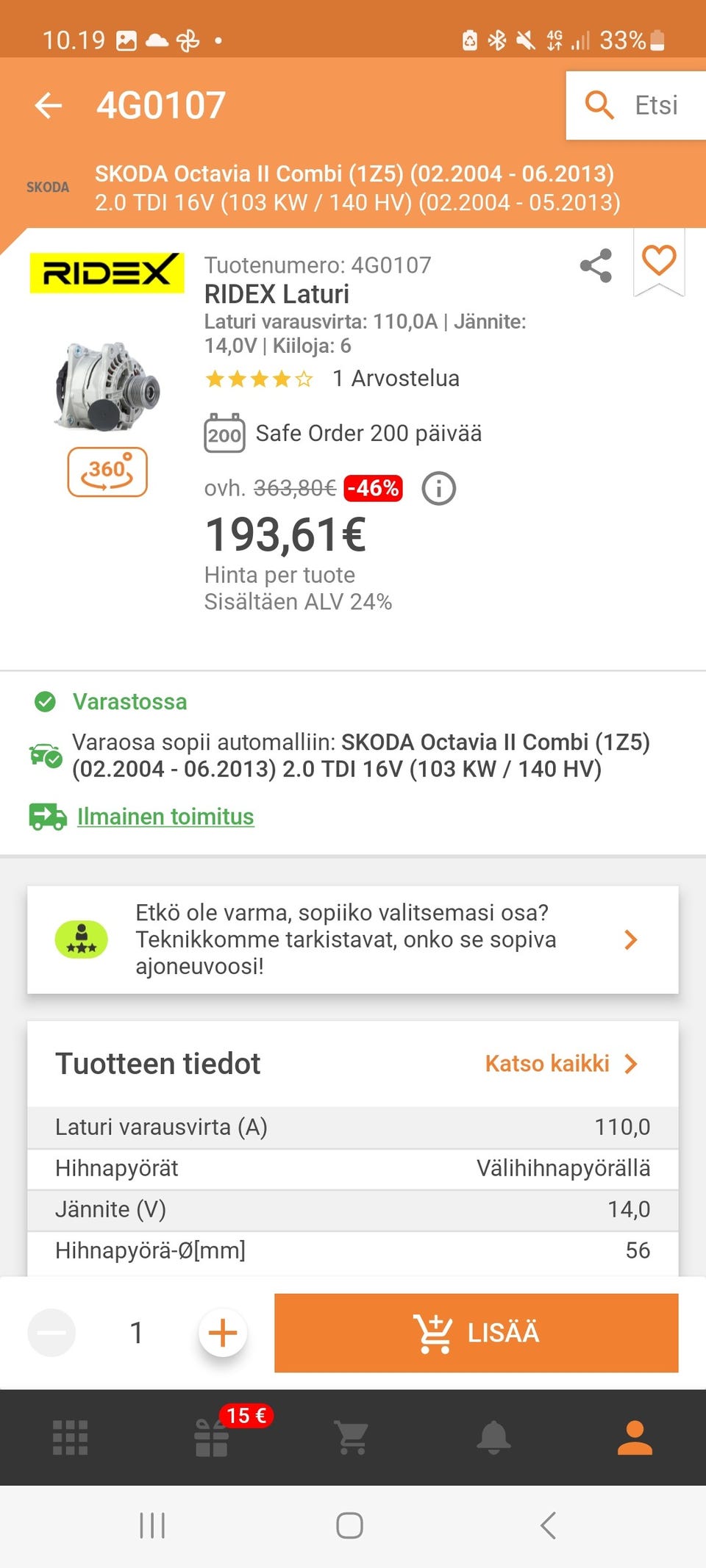This screenshot has width=706, height=1568.
Task: Add product to favorites with heart
Action: click(658, 261)
